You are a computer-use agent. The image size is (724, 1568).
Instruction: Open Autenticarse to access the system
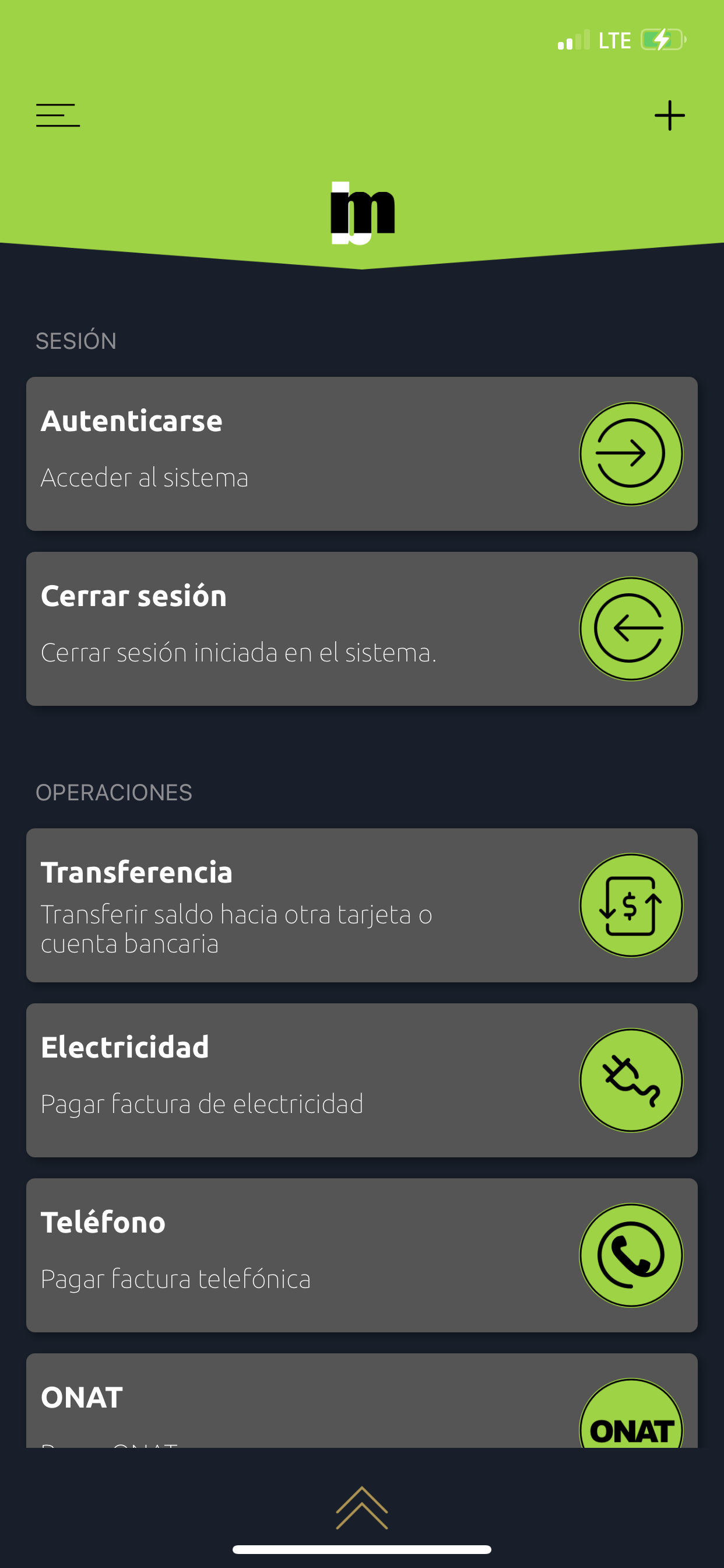[x=362, y=453]
